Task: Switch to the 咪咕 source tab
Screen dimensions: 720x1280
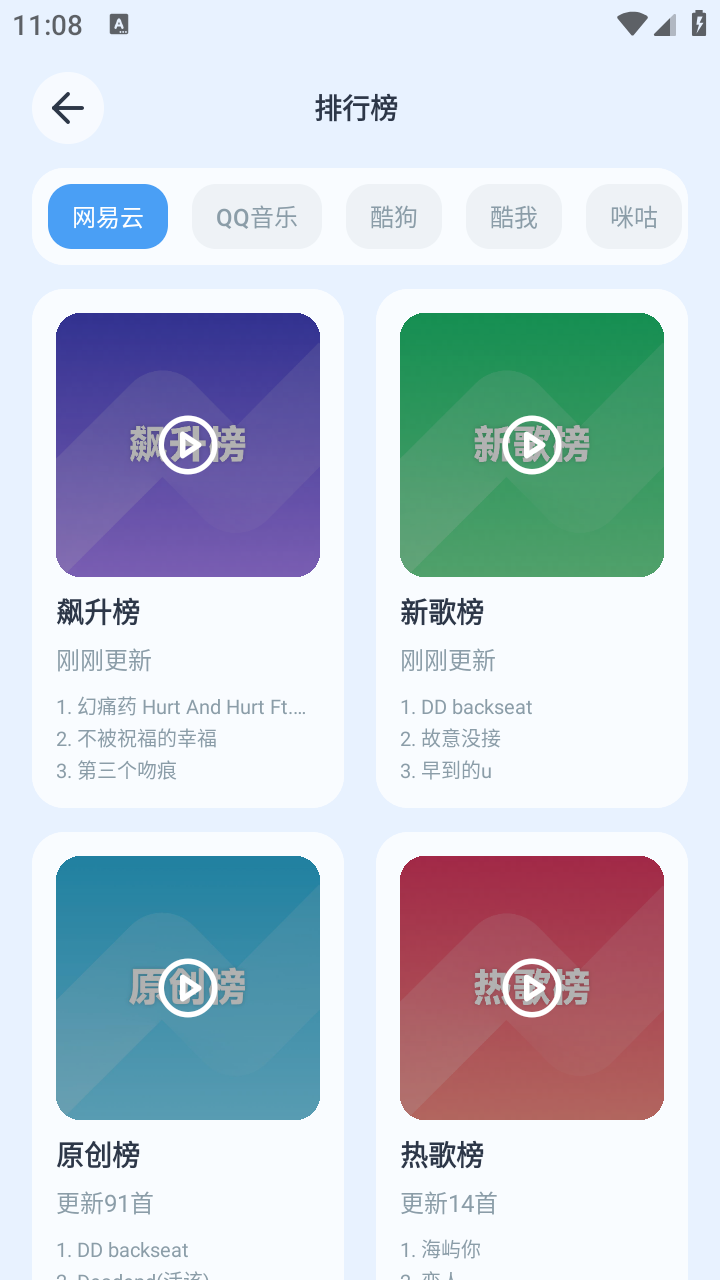Action: 633,216
